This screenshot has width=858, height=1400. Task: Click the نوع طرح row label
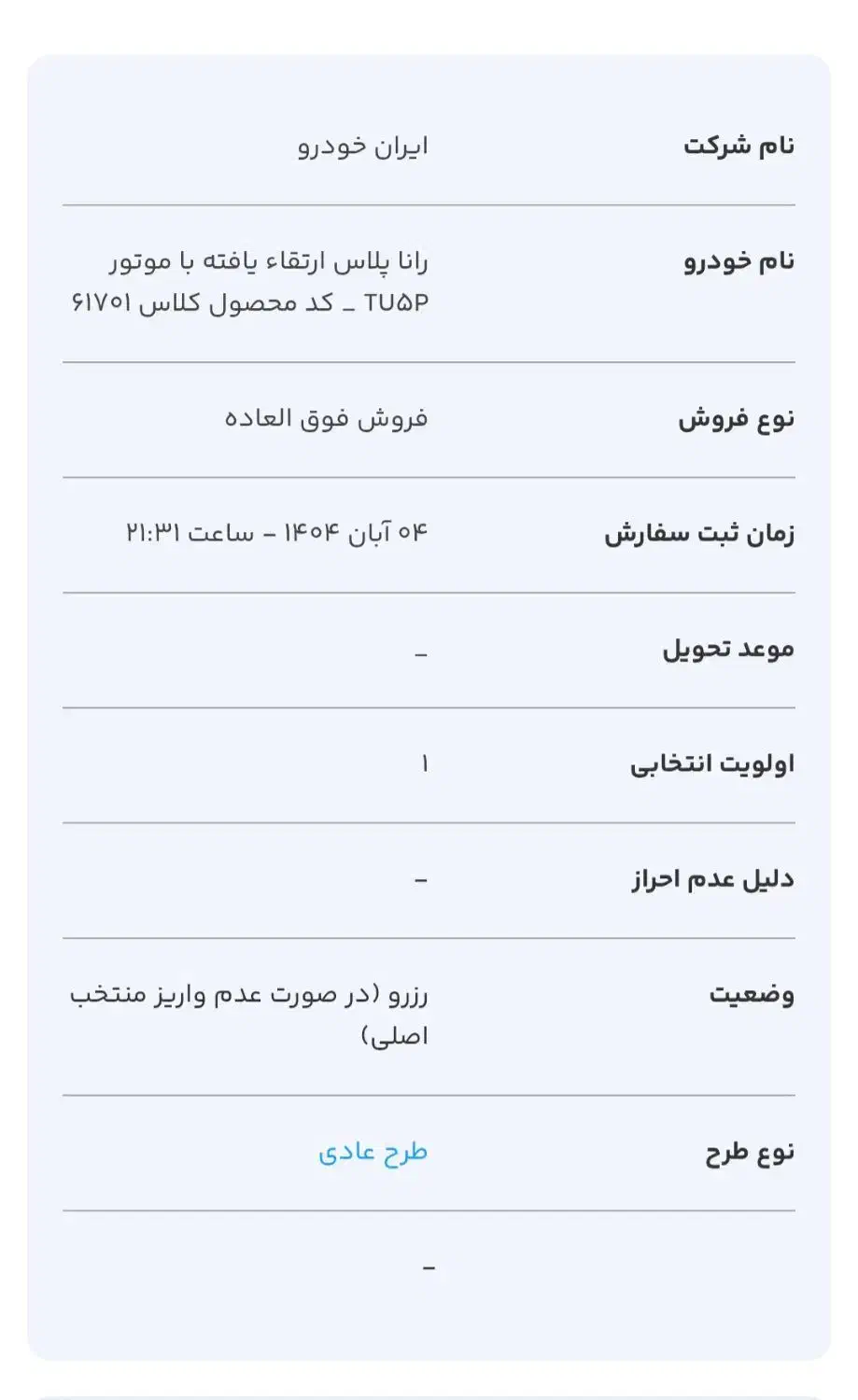(747, 1152)
